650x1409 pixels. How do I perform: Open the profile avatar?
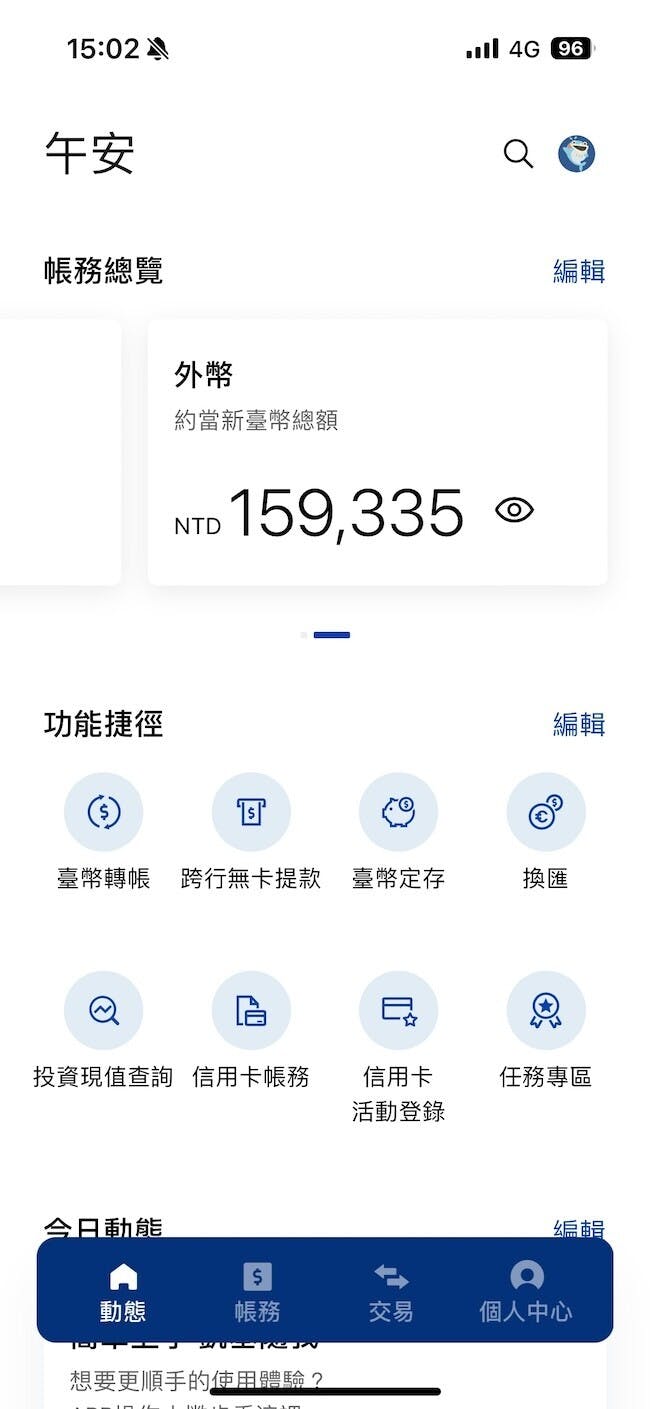[577, 154]
